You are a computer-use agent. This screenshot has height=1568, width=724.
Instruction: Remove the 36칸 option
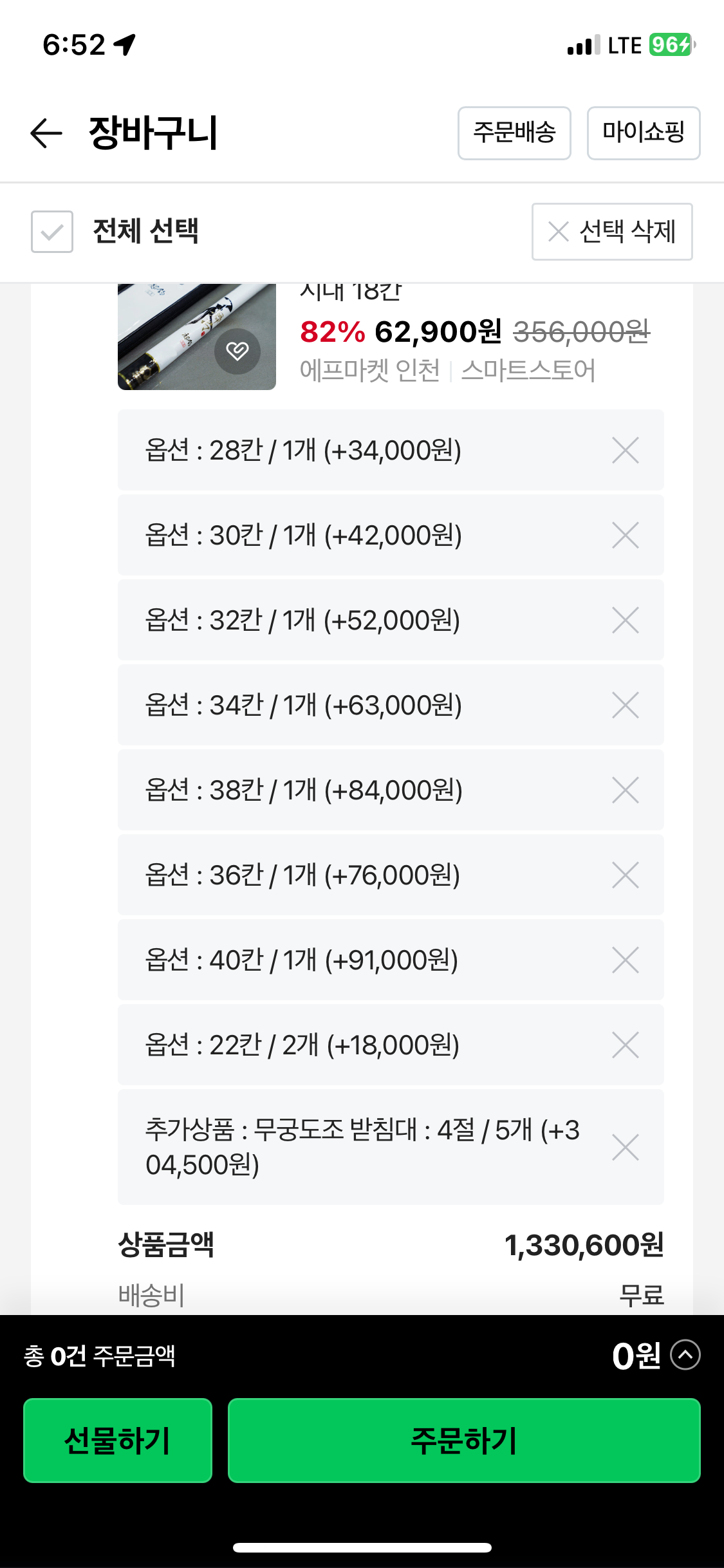[x=626, y=875]
